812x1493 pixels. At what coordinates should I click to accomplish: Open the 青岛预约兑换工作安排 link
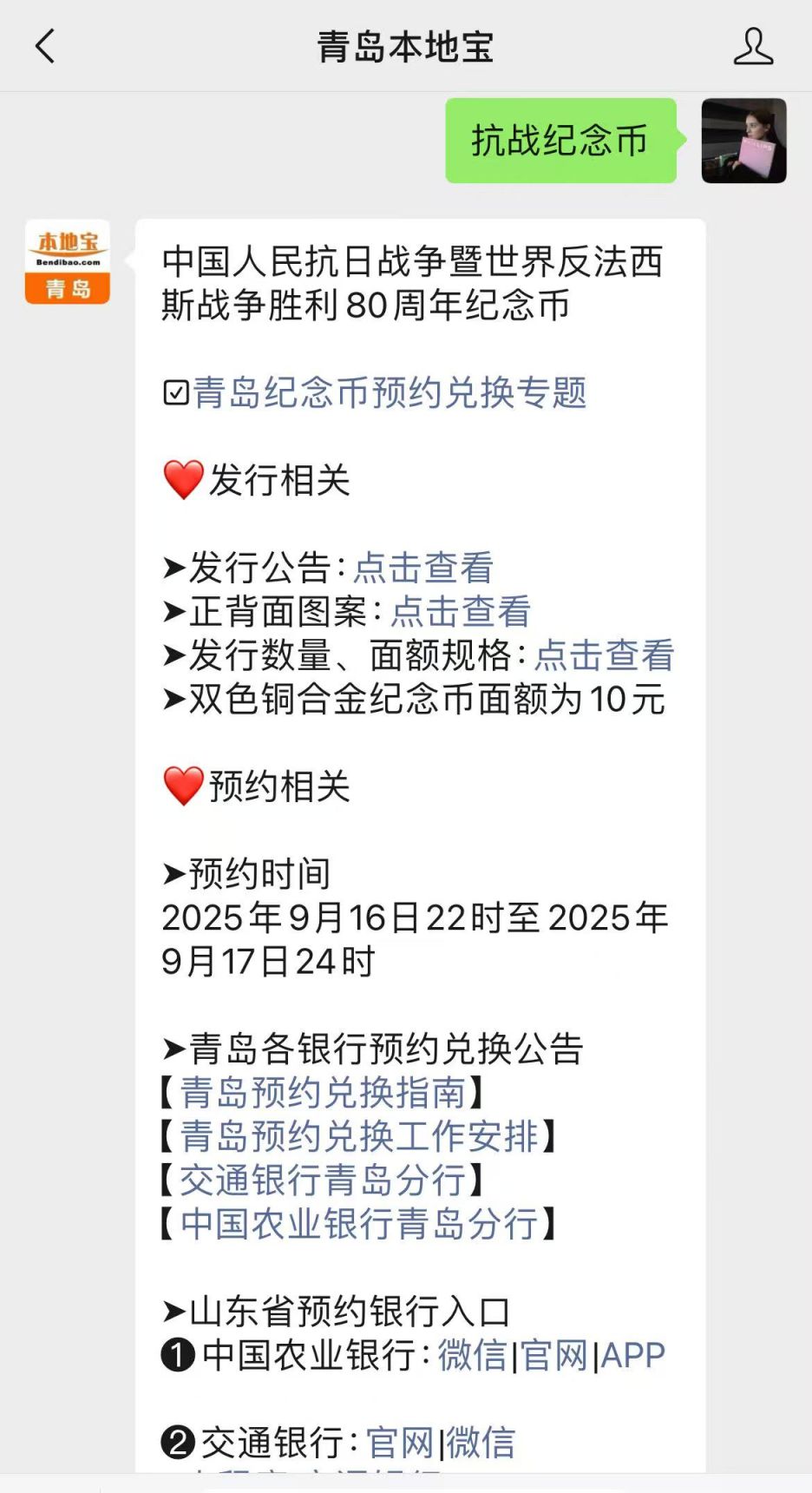pos(359,1136)
